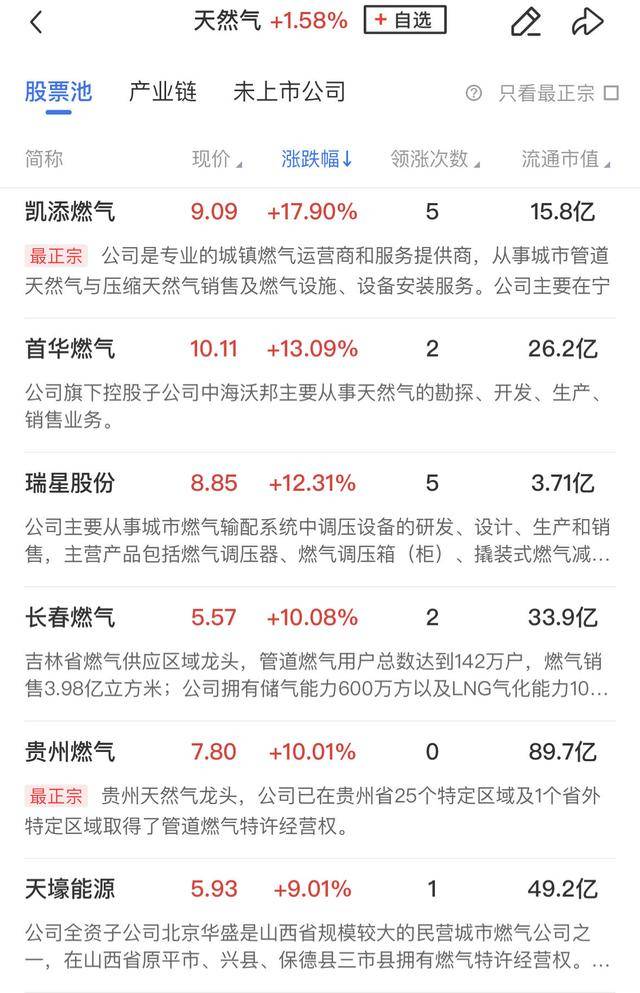Viewport: 640px width, 993px height.
Task: Switch to the 未上市公司 tab
Action: pyautogui.click(x=289, y=92)
